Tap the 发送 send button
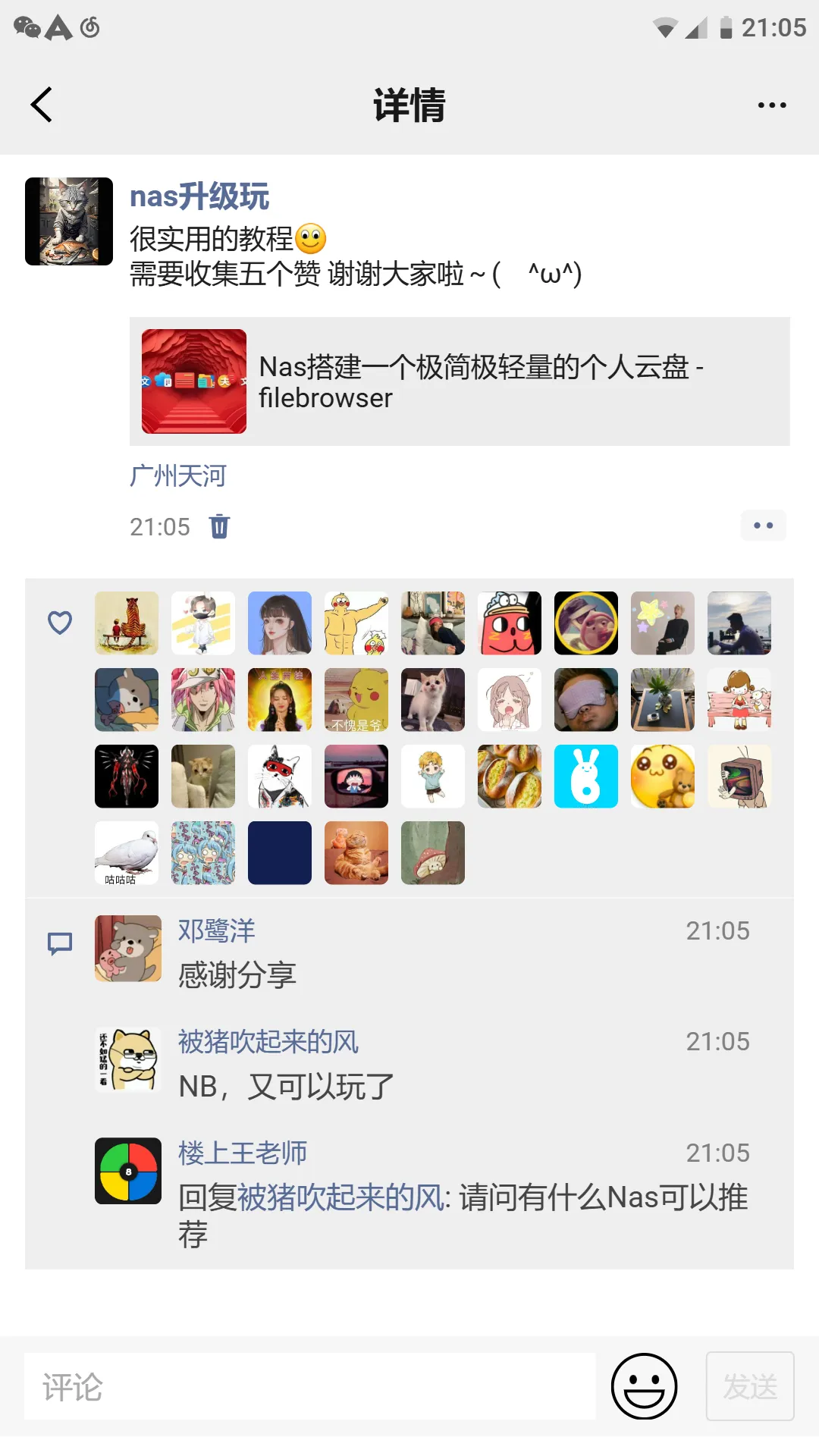The width and height of the screenshot is (819, 1456). [749, 1386]
